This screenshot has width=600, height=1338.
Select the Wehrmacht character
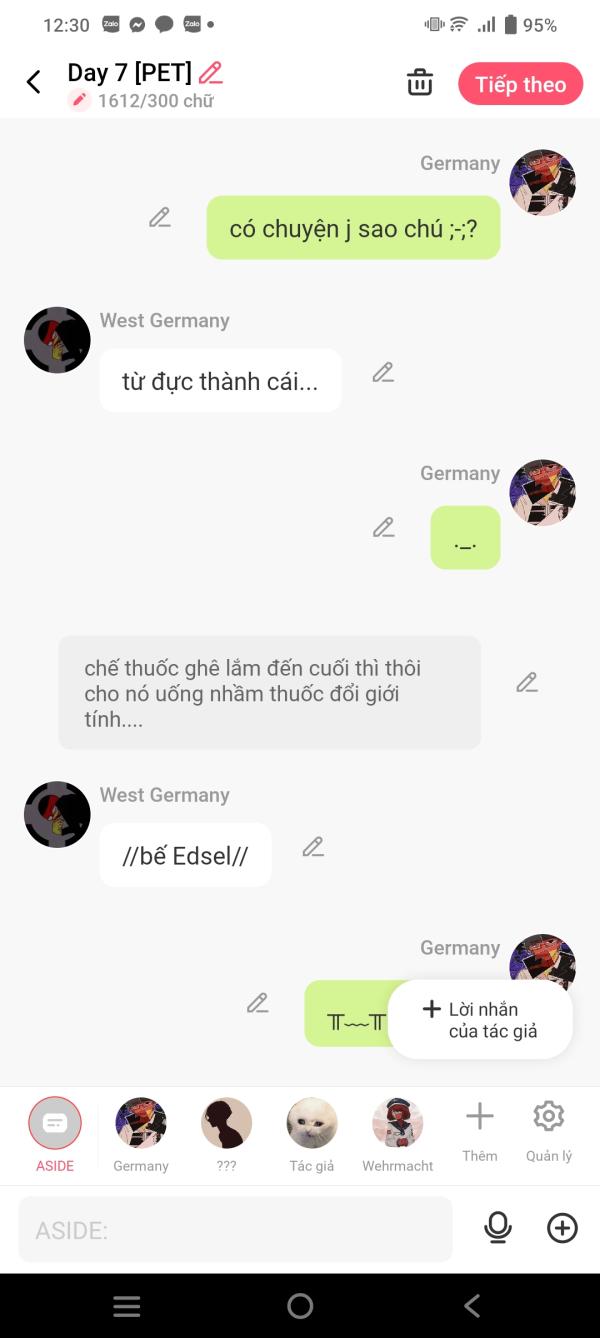pos(398,1135)
